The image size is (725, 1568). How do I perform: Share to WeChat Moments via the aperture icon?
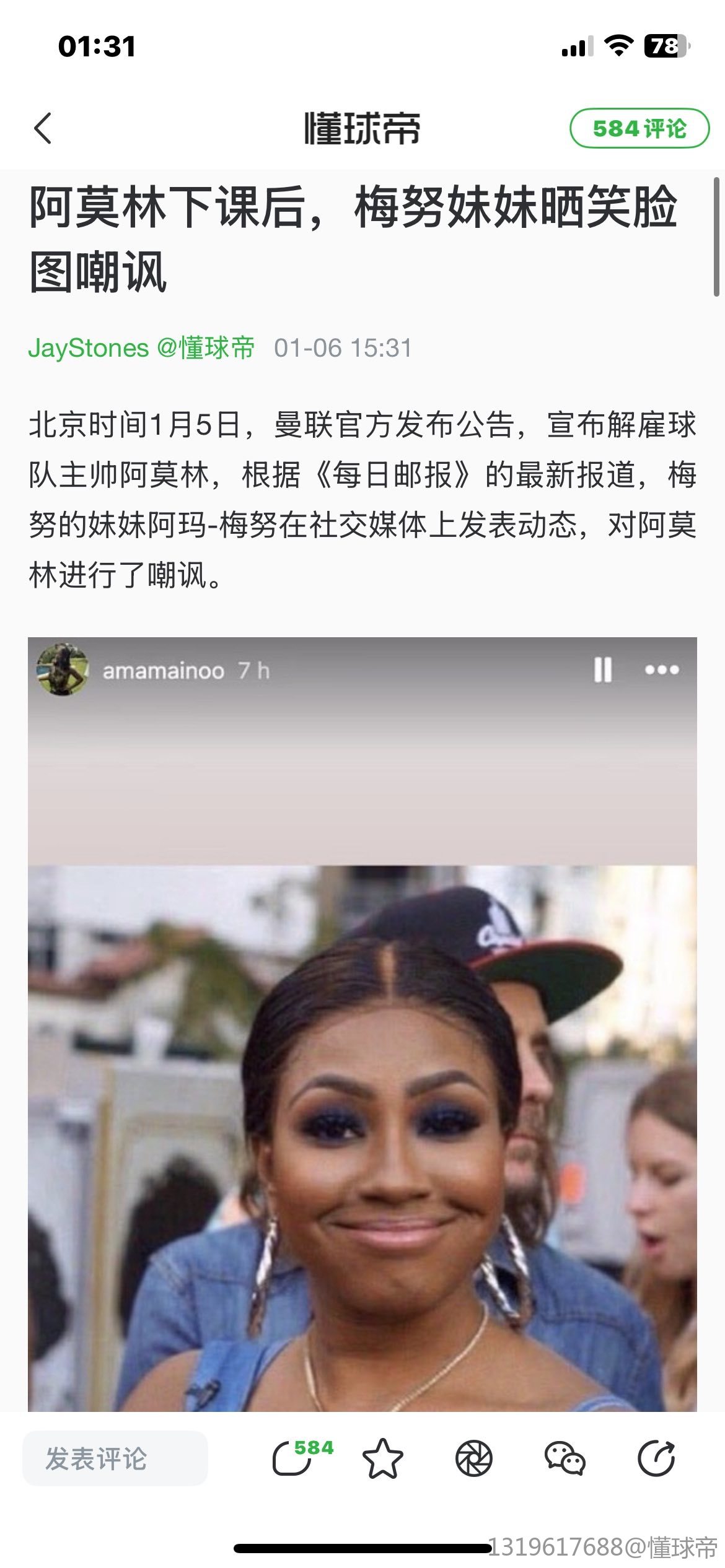click(473, 1458)
